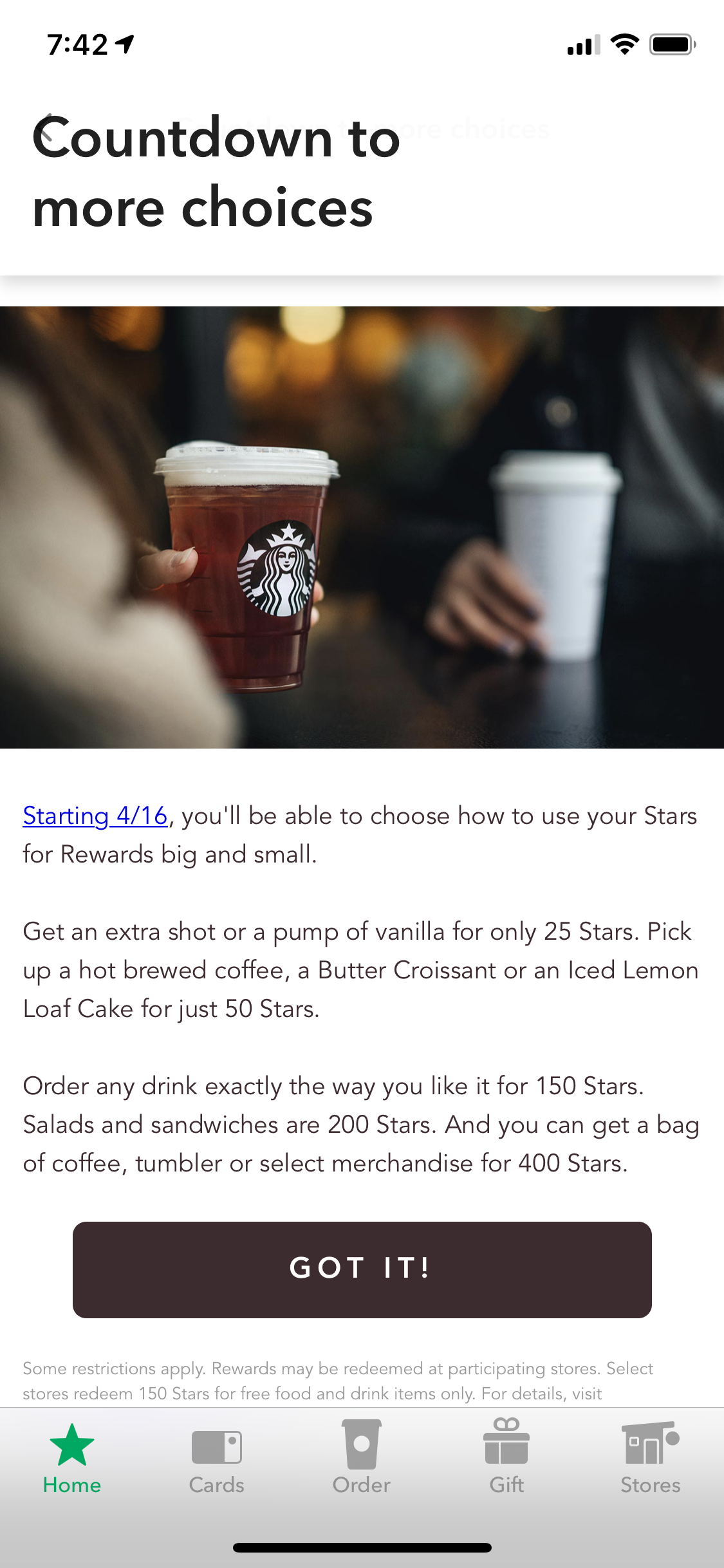Screen dimensions: 724x1568
Task: Open the Stores tab
Action: (x=650, y=1459)
